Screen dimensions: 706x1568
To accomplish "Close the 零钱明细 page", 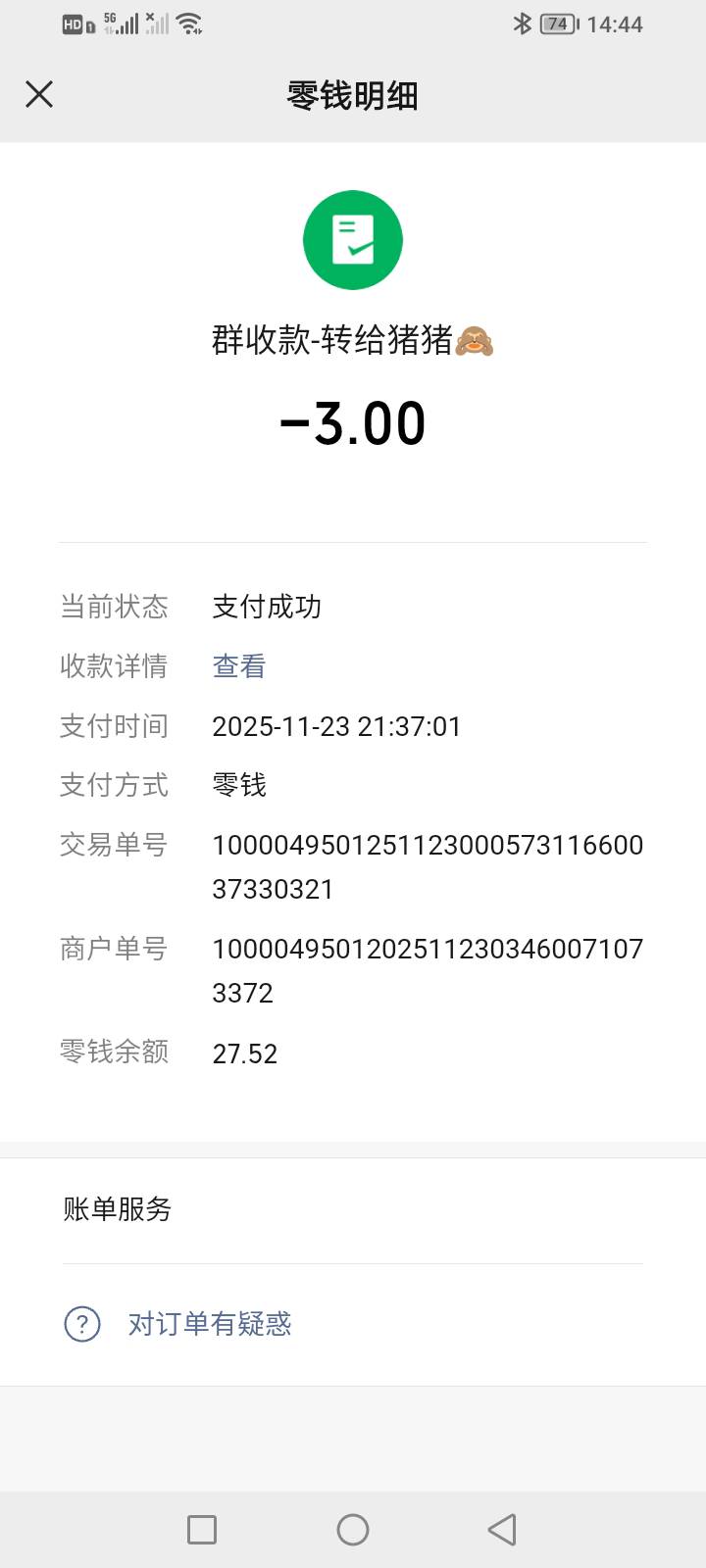I will (x=39, y=94).
